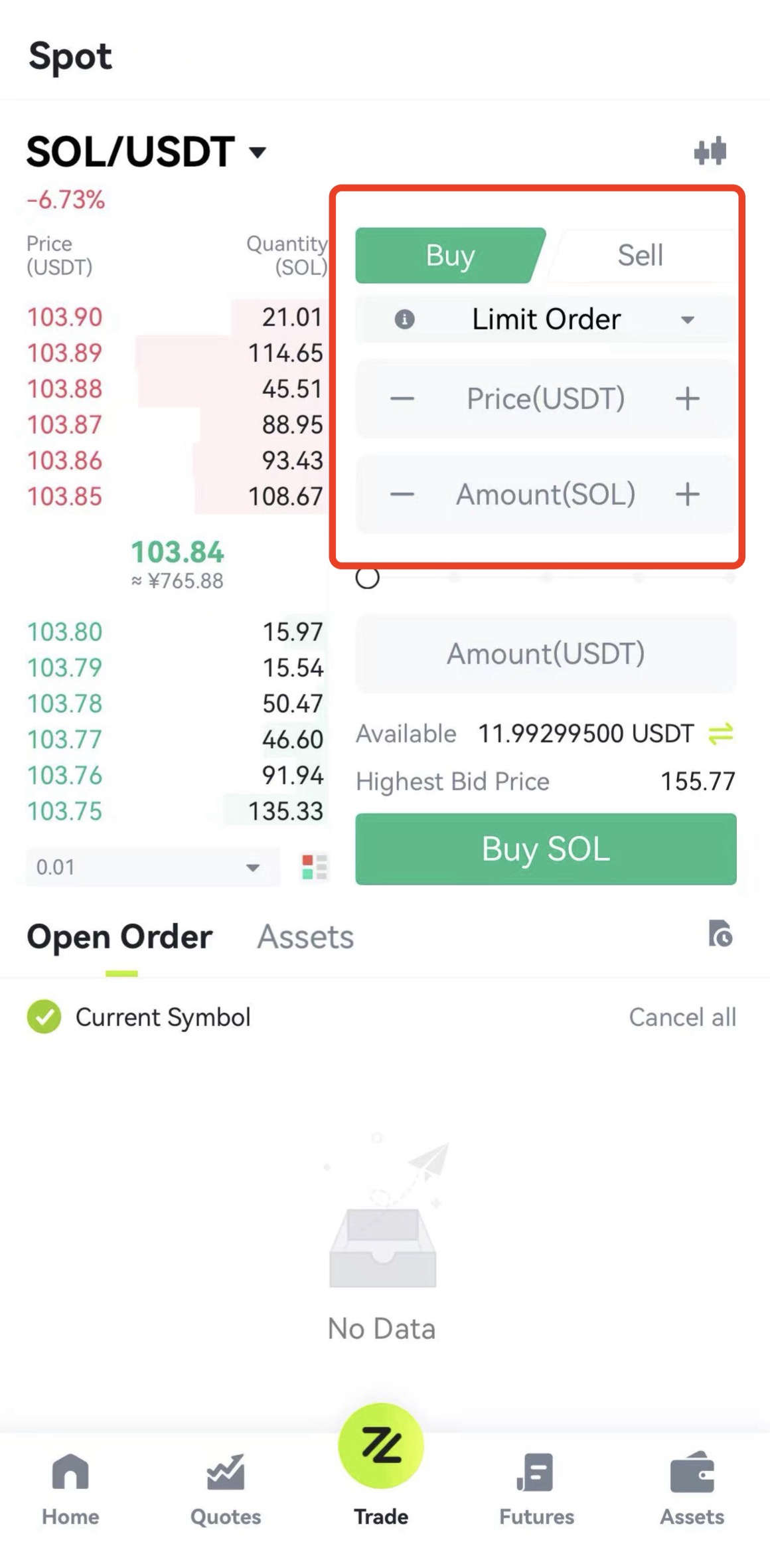Increase Amount(SOL) with plus button

[688, 494]
